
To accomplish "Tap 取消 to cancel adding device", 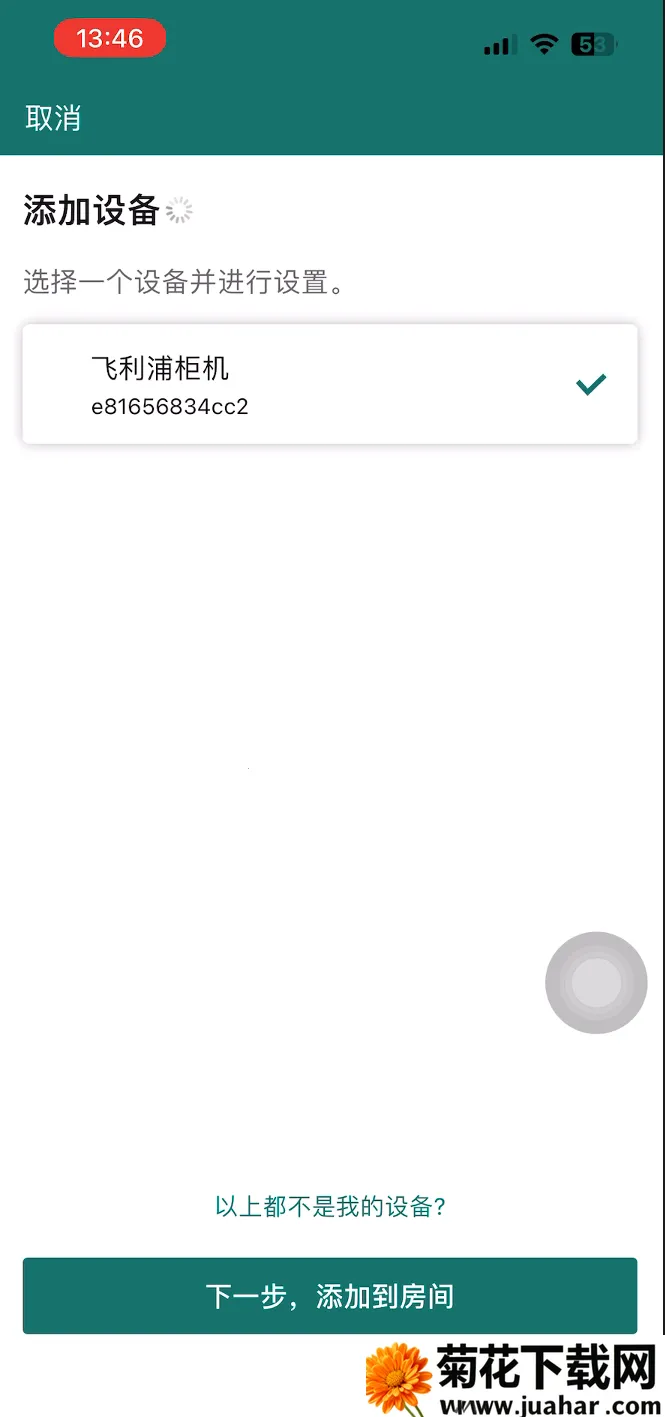I will (x=53, y=118).
